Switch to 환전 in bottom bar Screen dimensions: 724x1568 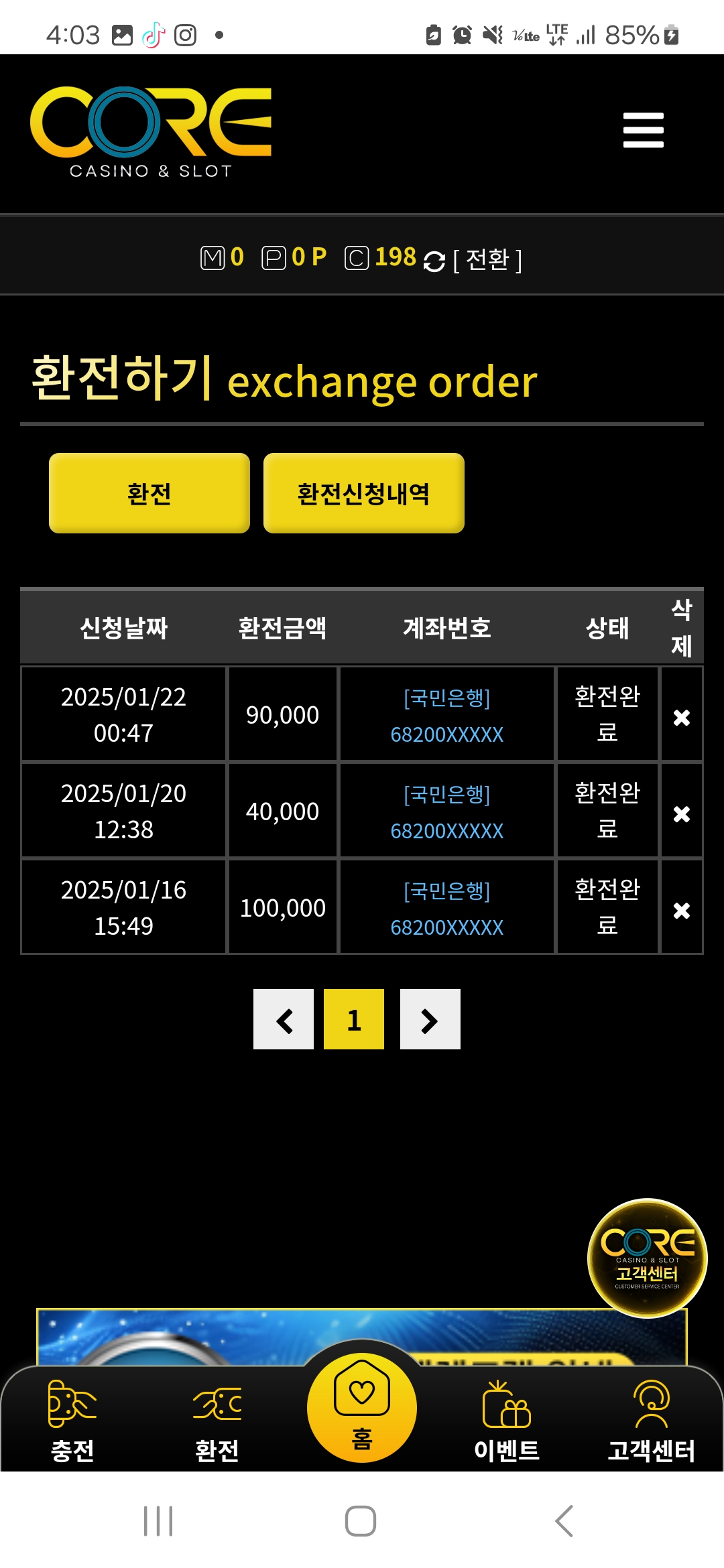(x=217, y=1421)
